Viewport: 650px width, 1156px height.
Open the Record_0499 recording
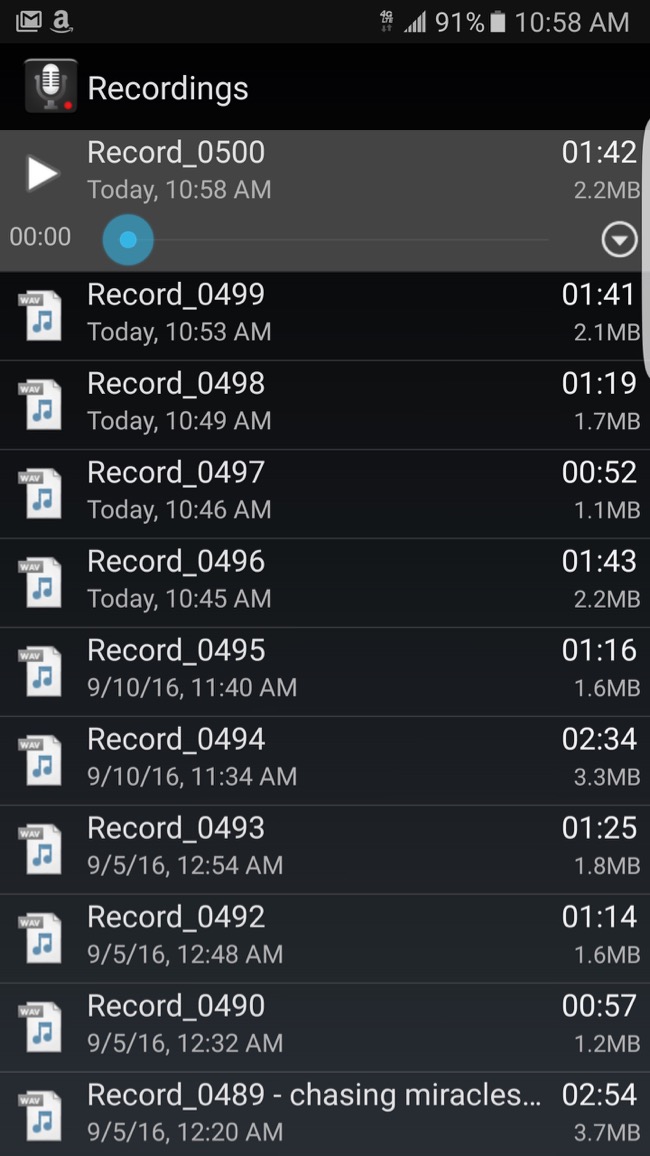325,316
